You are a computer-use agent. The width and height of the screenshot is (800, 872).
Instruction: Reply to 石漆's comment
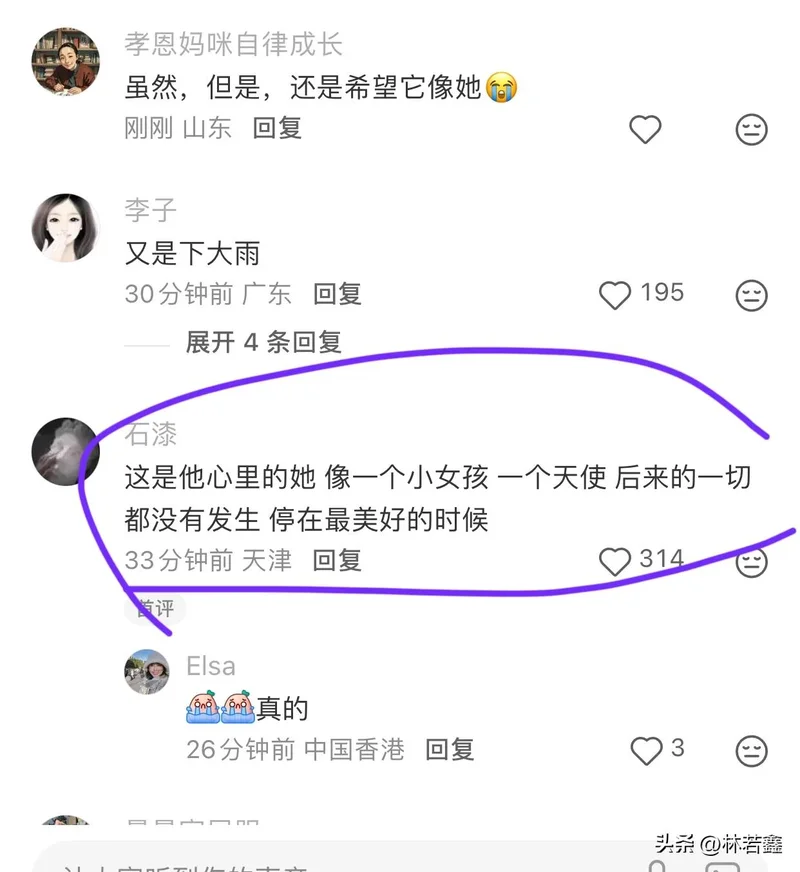337,560
